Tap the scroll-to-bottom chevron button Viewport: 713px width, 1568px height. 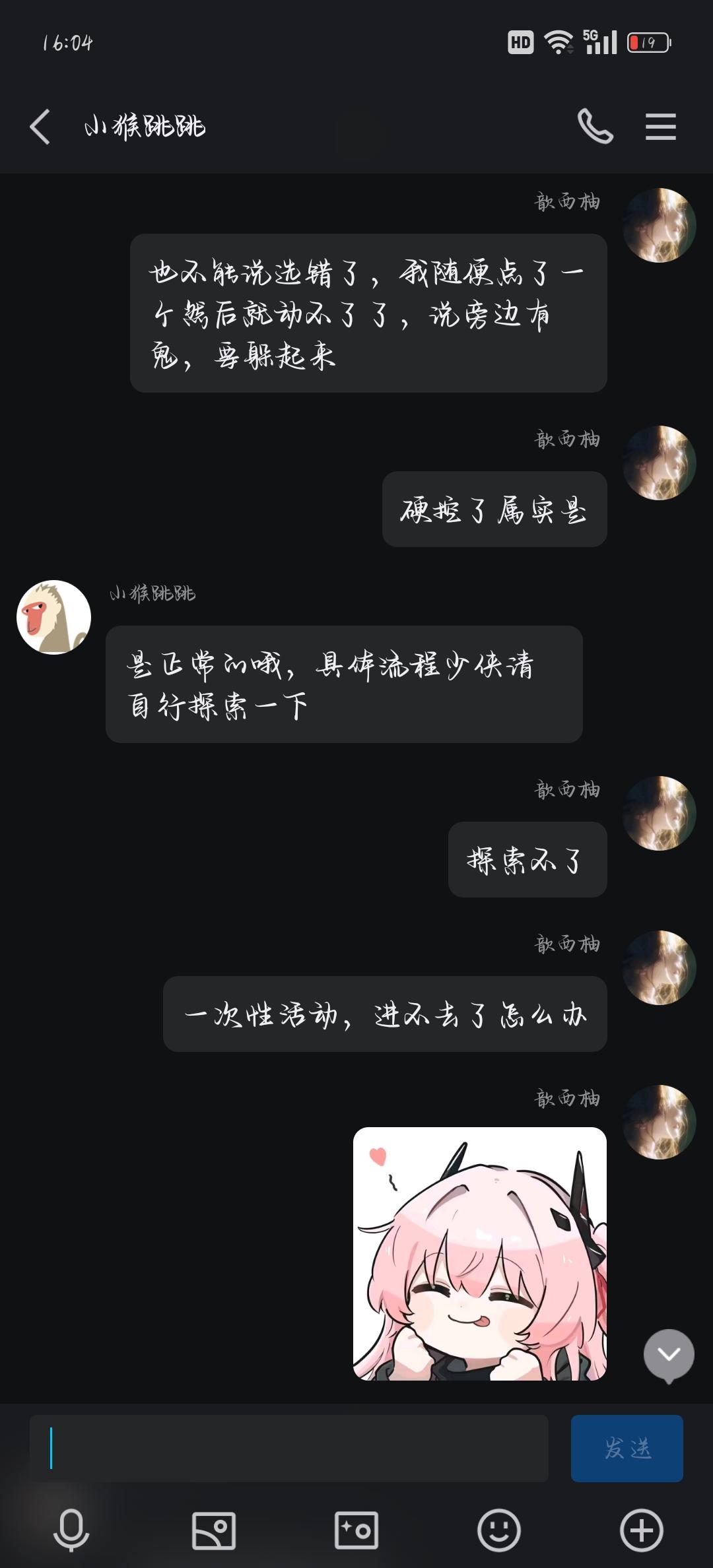click(669, 1354)
